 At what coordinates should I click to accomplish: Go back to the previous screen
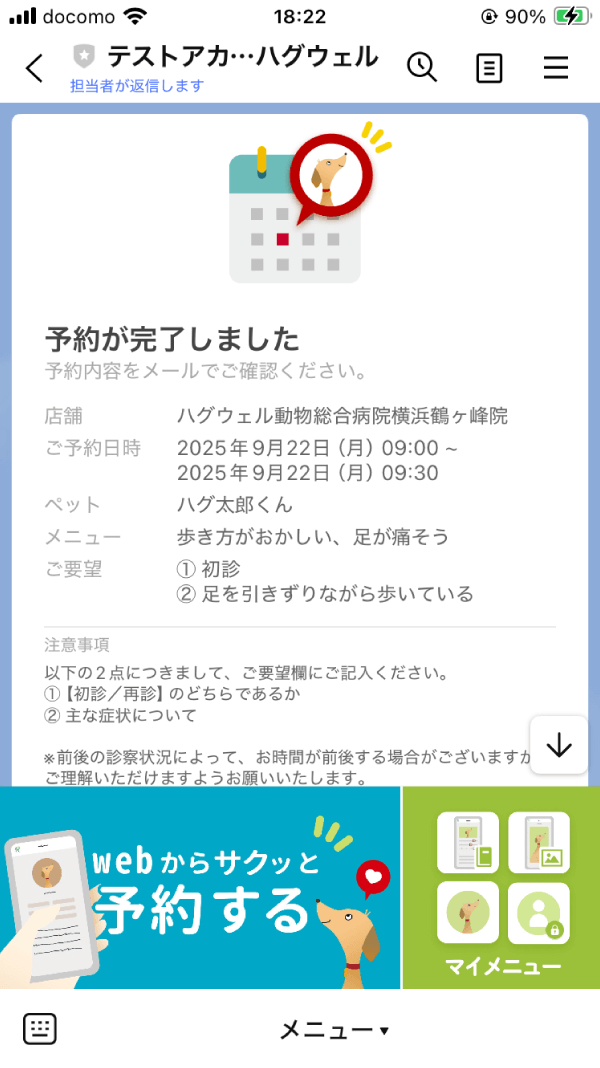pos(35,68)
